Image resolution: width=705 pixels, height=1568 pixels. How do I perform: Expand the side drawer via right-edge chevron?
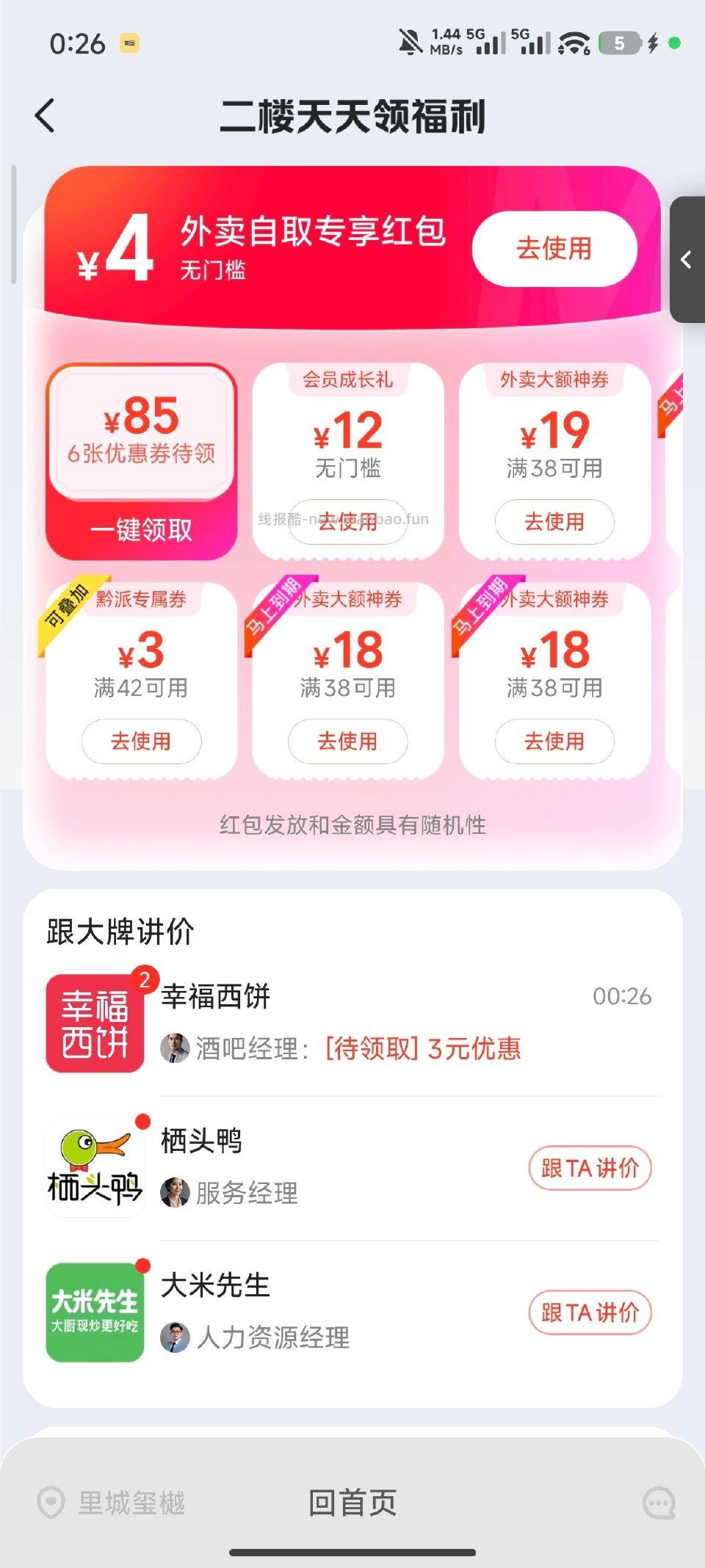tap(686, 260)
